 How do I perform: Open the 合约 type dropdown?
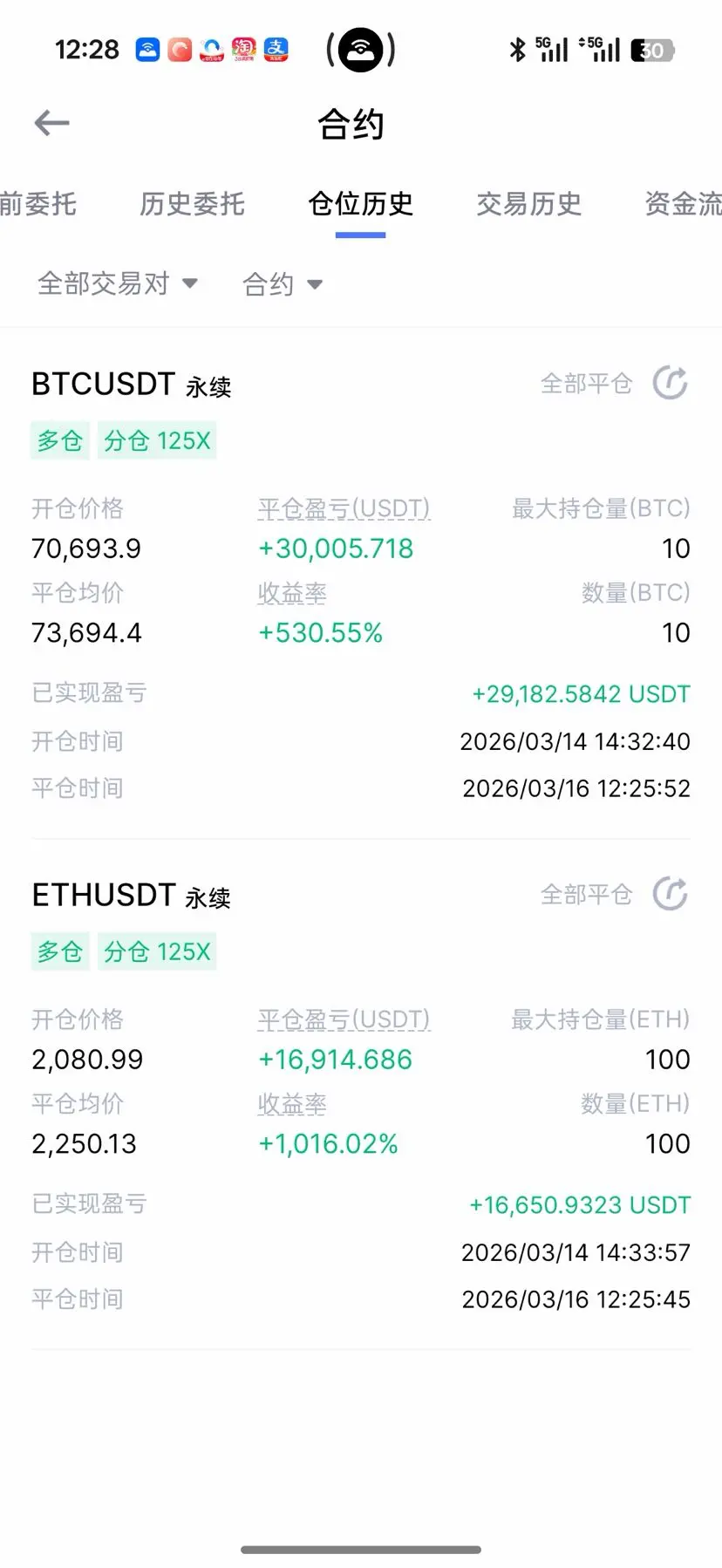coord(282,284)
